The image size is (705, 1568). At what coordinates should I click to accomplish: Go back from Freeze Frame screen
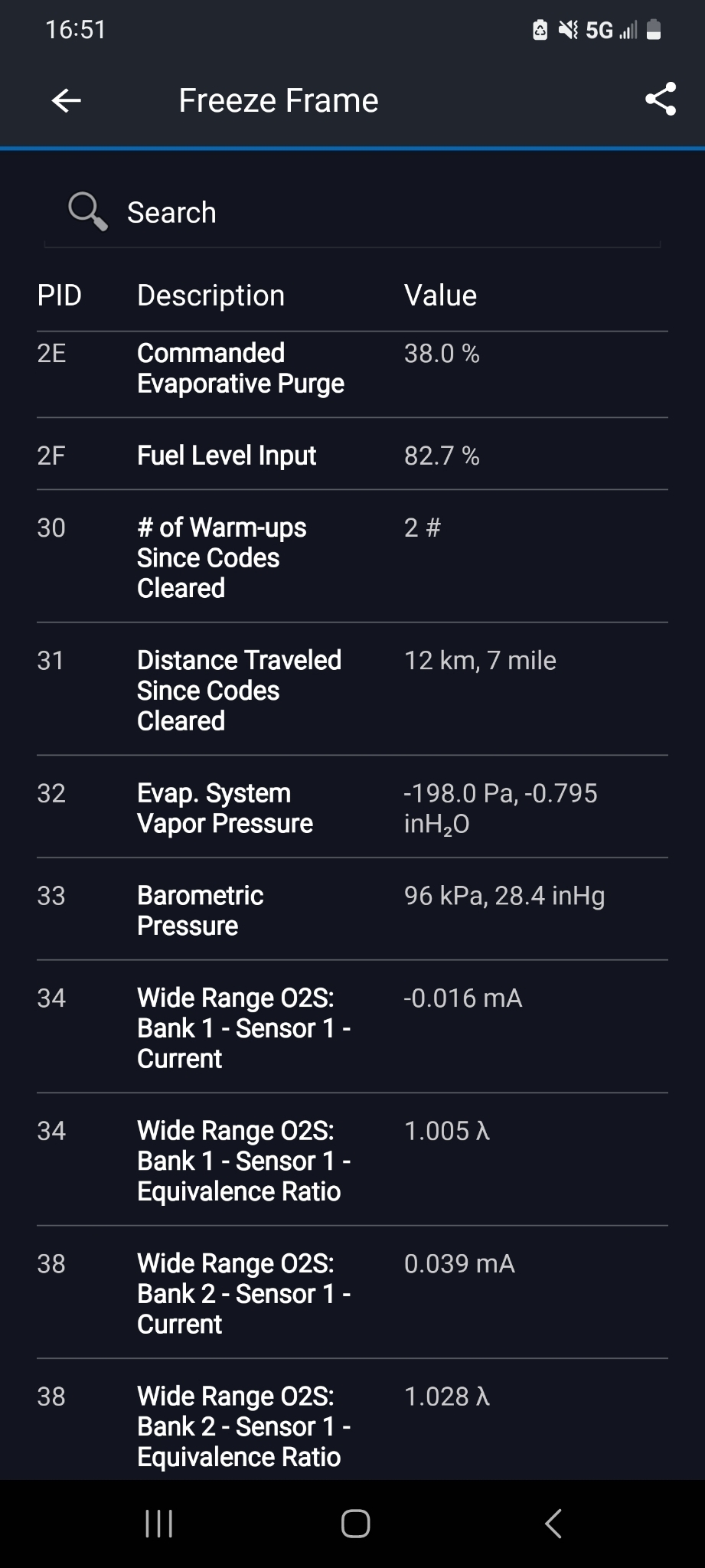(x=67, y=100)
